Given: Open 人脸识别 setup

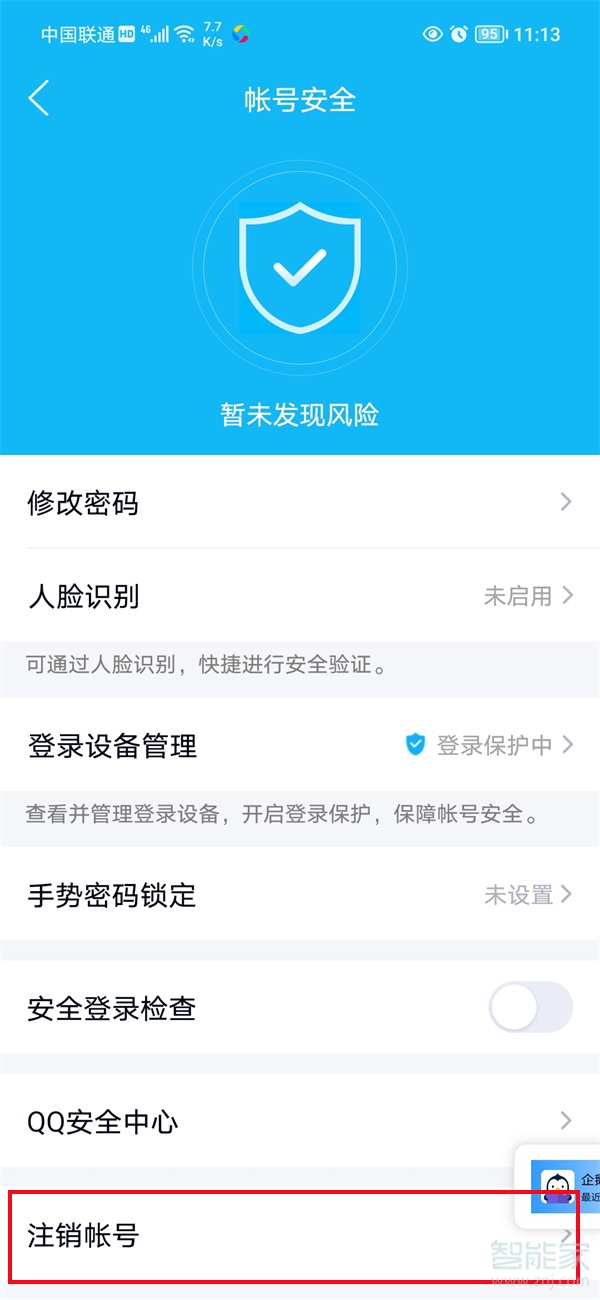Looking at the screenshot, I should [300, 597].
